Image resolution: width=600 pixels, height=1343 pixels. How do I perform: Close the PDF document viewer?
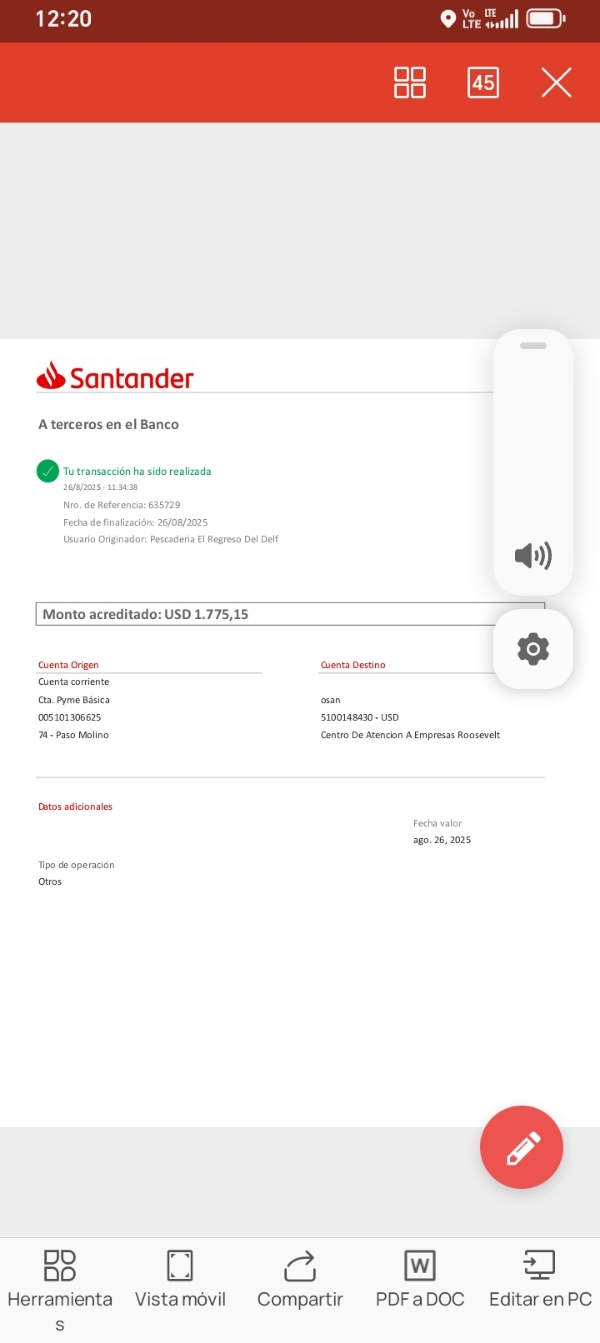[556, 82]
